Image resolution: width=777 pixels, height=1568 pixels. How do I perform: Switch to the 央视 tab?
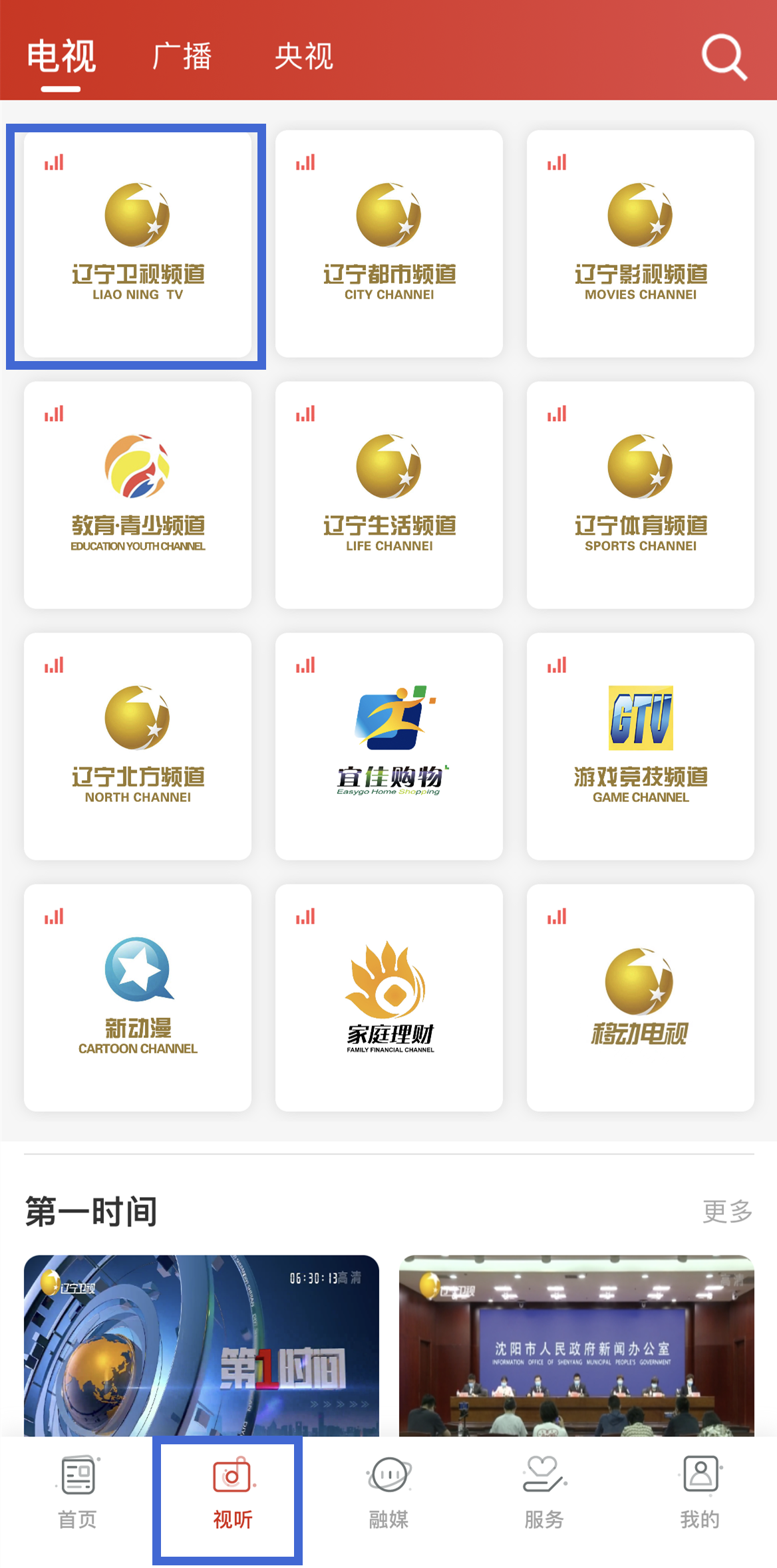coord(304,57)
